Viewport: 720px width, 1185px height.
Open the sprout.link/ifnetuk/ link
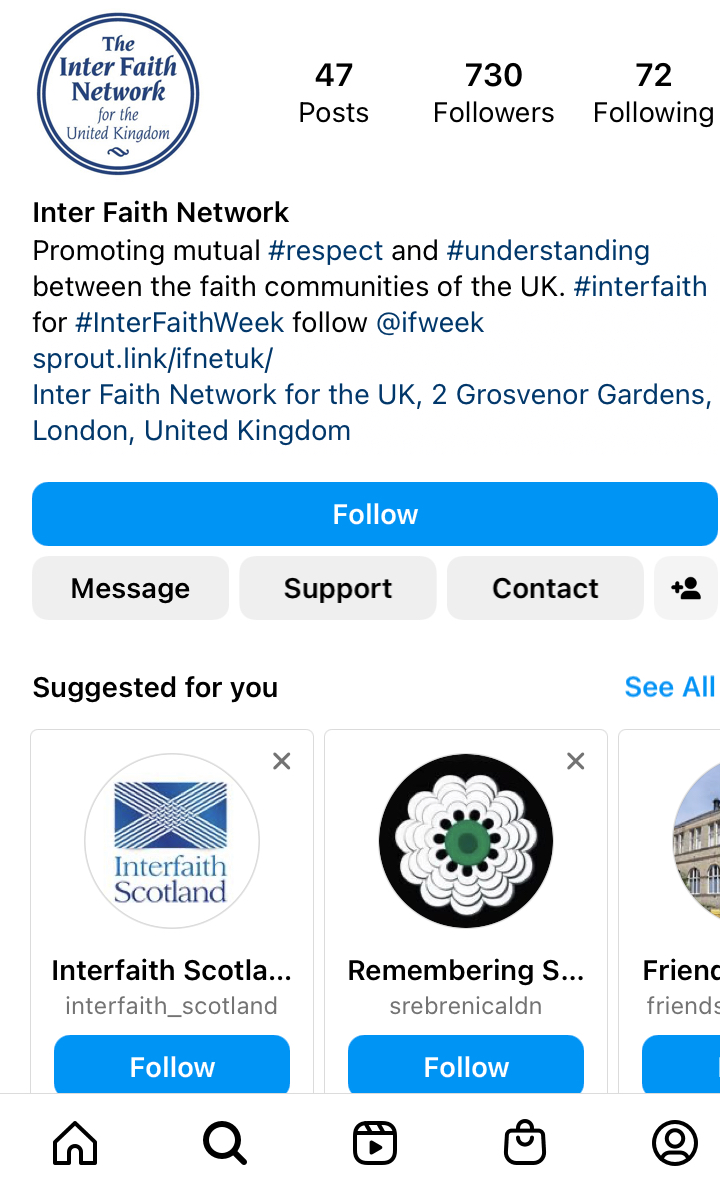tap(152, 358)
